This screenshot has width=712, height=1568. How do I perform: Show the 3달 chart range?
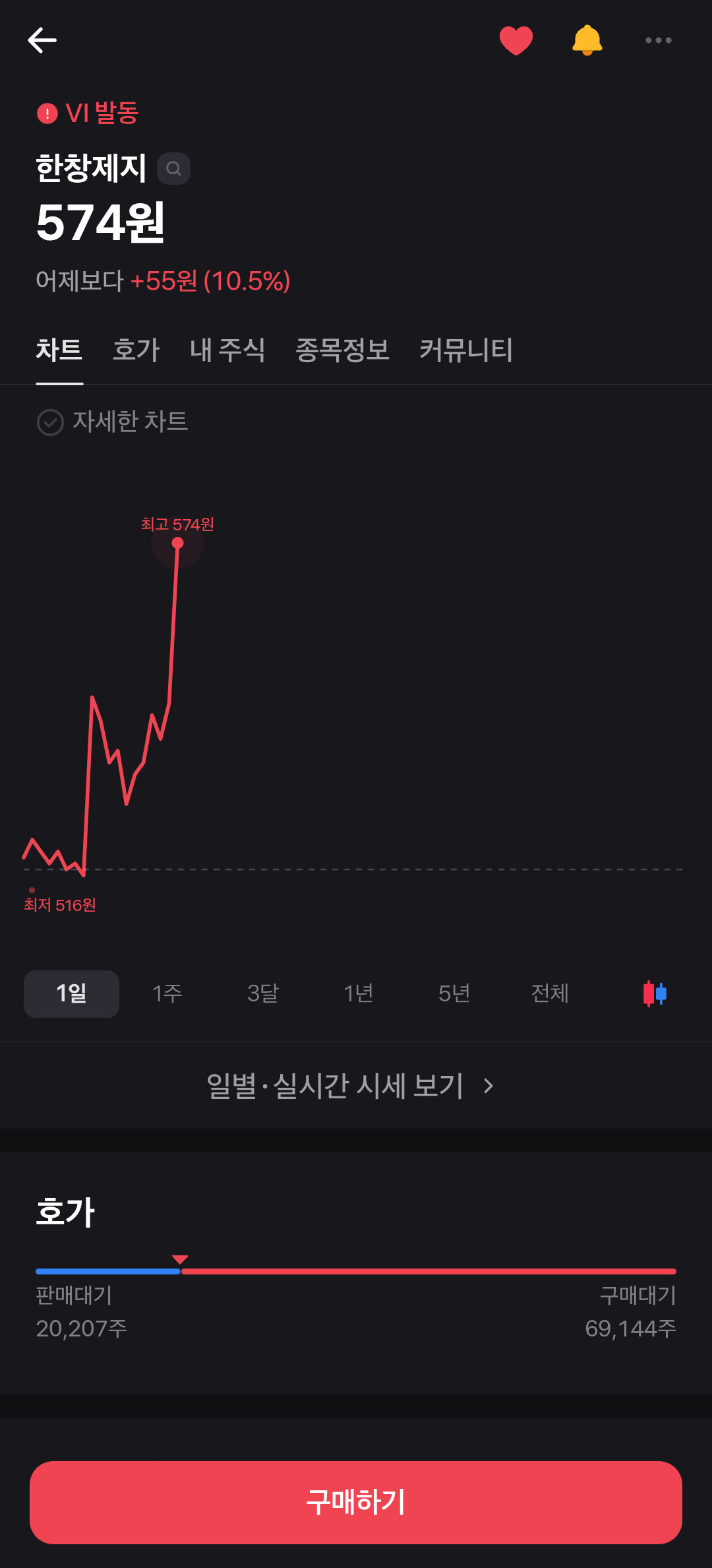tap(263, 993)
